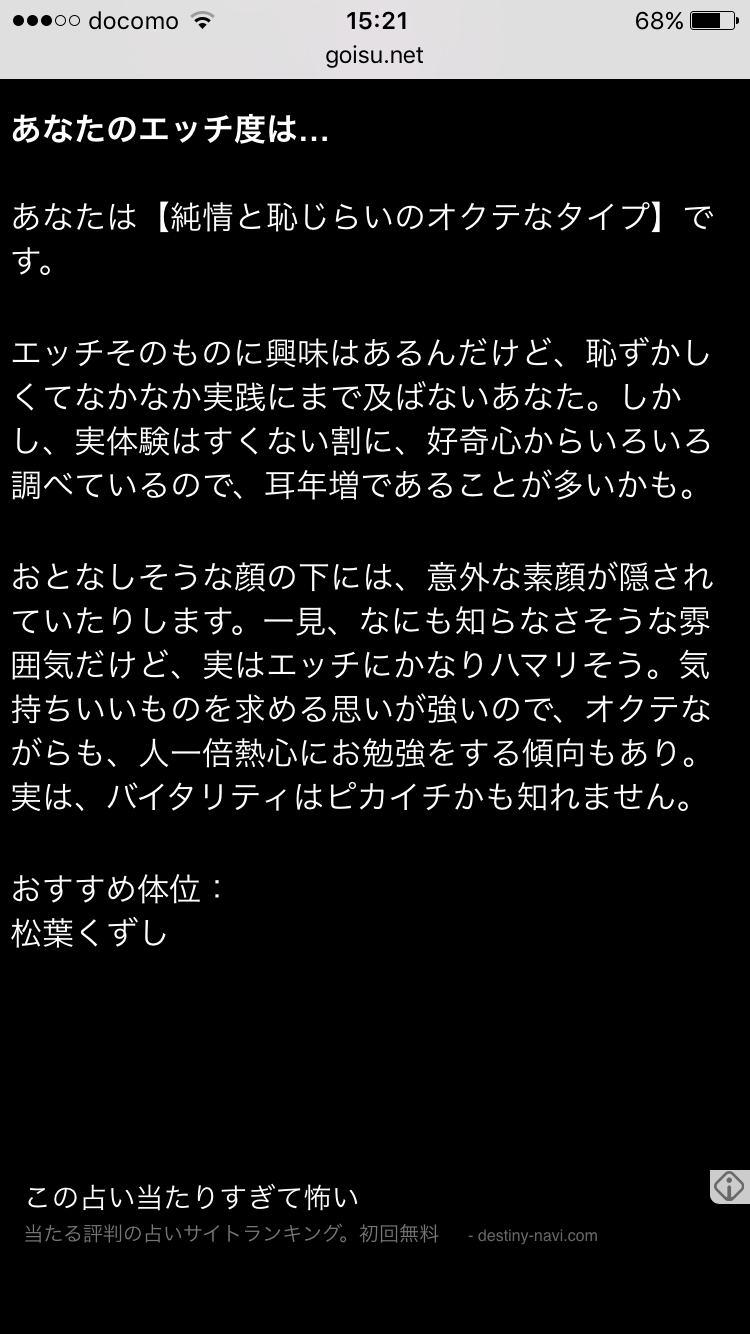
Task: Open the この占い当たりすぎて怖い ad link
Action: (x=192, y=1196)
